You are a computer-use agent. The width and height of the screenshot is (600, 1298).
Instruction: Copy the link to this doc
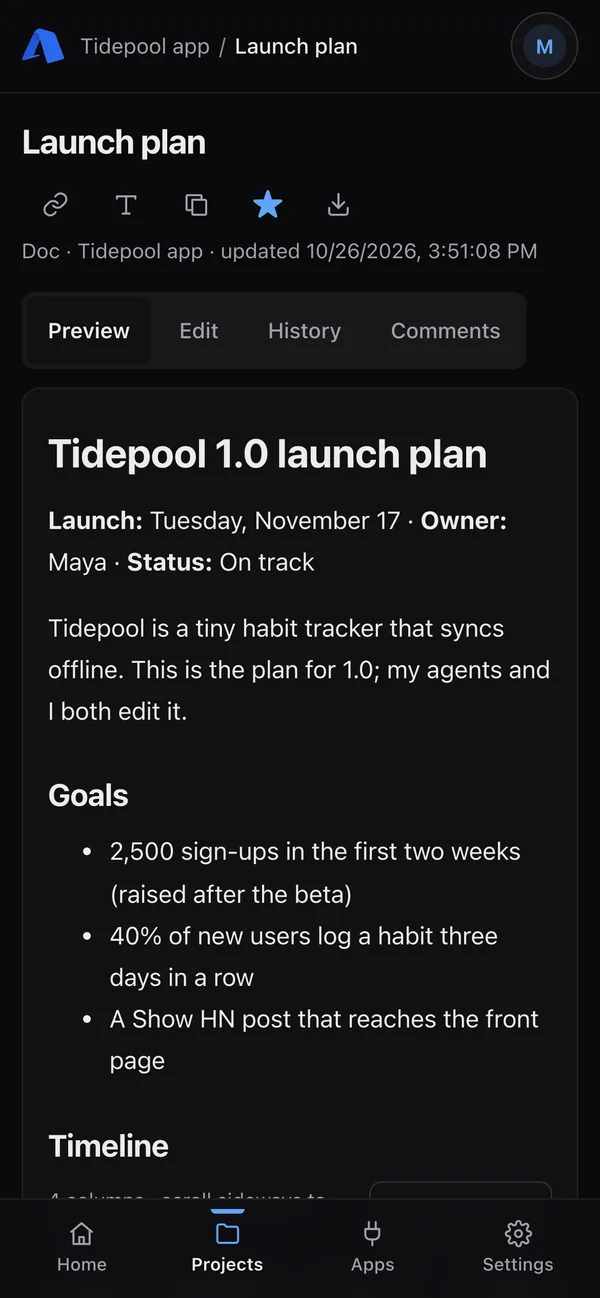[x=55, y=205]
